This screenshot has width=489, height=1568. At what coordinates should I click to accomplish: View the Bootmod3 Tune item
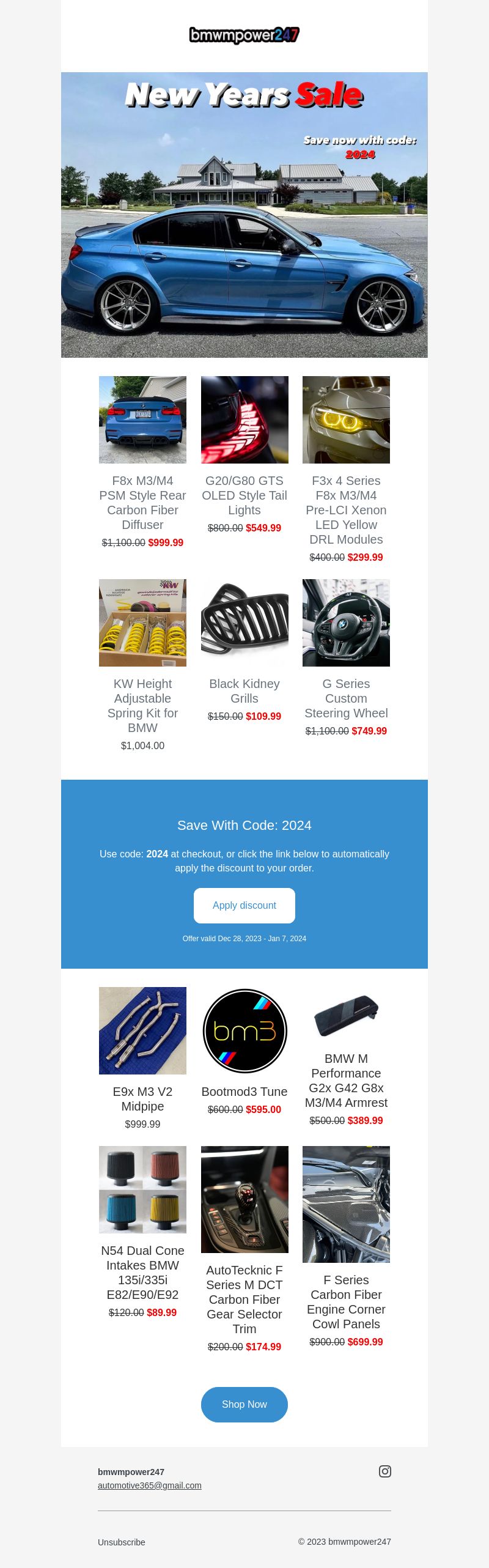pos(244,1030)
